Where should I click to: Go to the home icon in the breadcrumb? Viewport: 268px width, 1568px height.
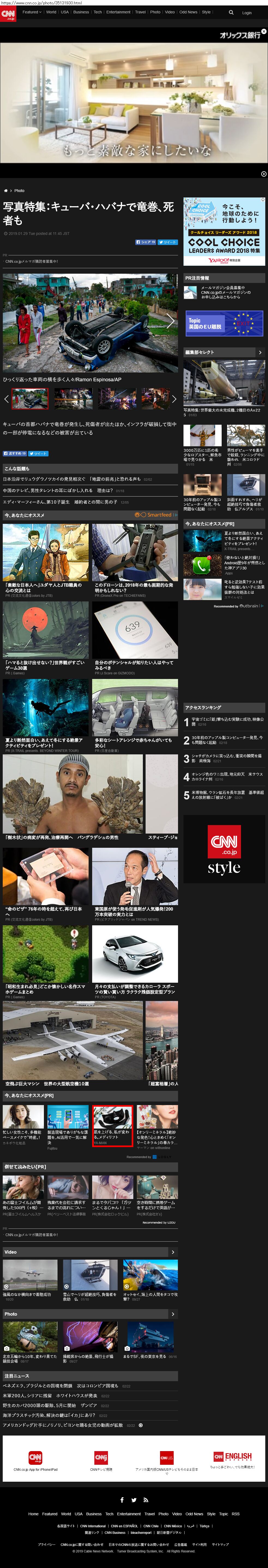click(5, 191)
